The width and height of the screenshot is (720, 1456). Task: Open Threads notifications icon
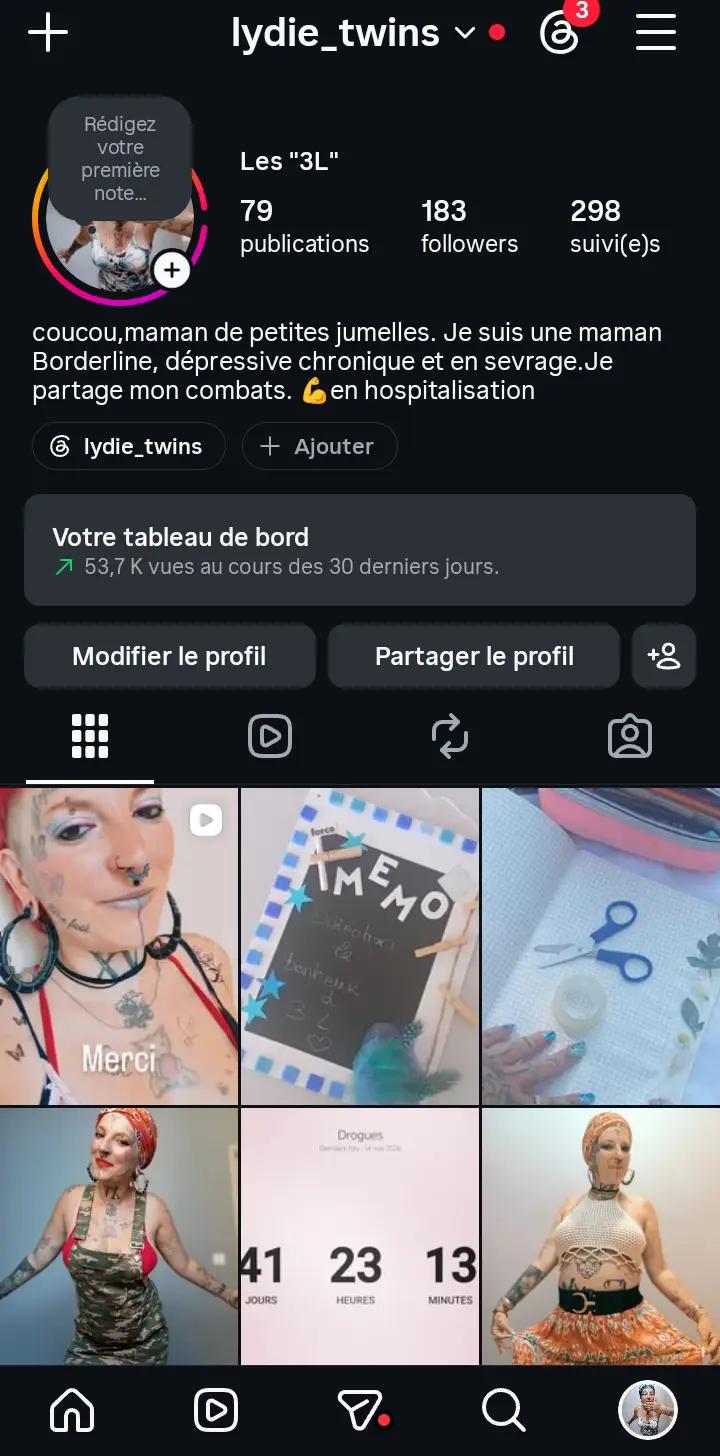(559, 33)
